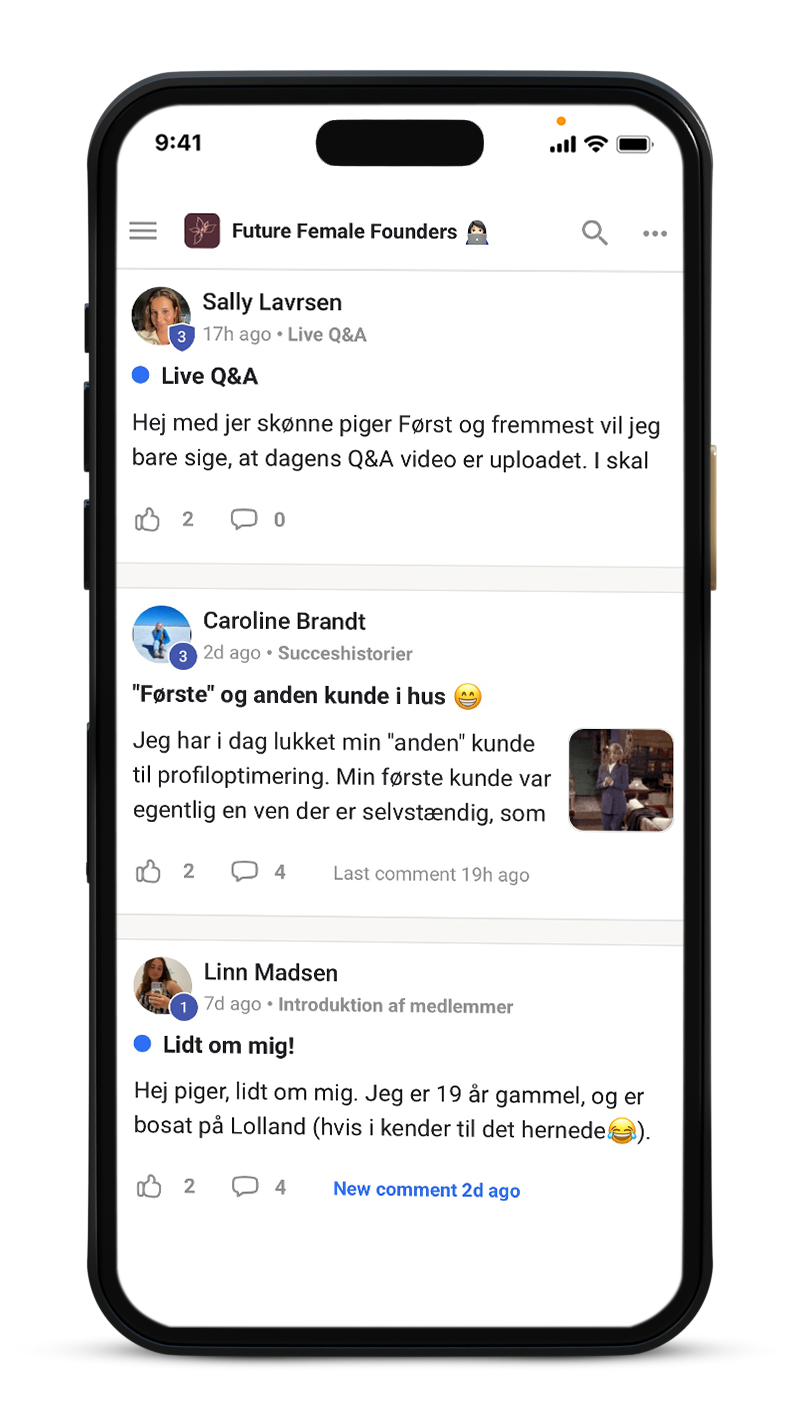This screenshot has width=795, height=1427.
Task: Comment on Sally Lavrsen's Live Q&A post
Action: (244, 519)
